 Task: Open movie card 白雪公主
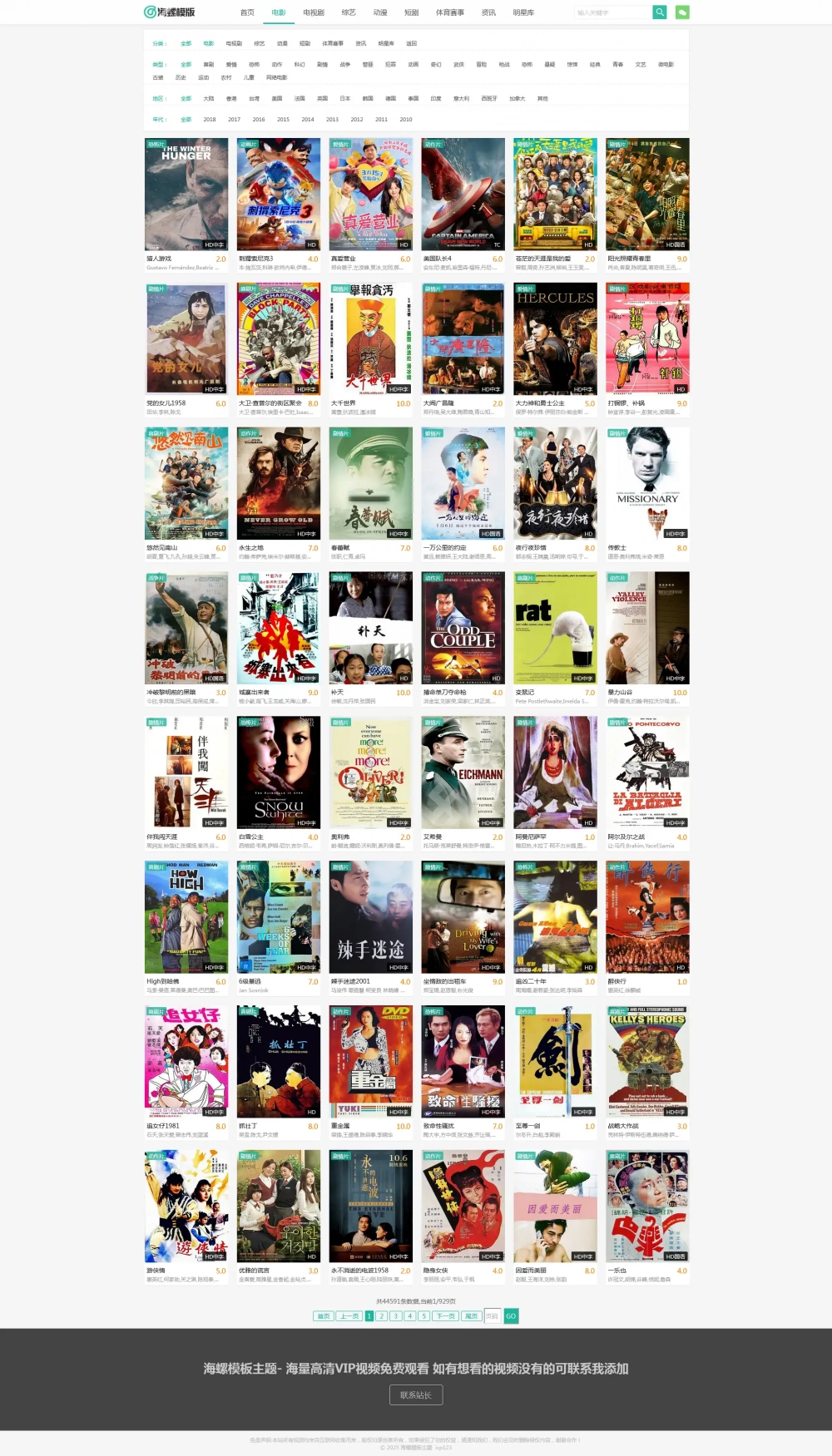(x=278, y=772)
